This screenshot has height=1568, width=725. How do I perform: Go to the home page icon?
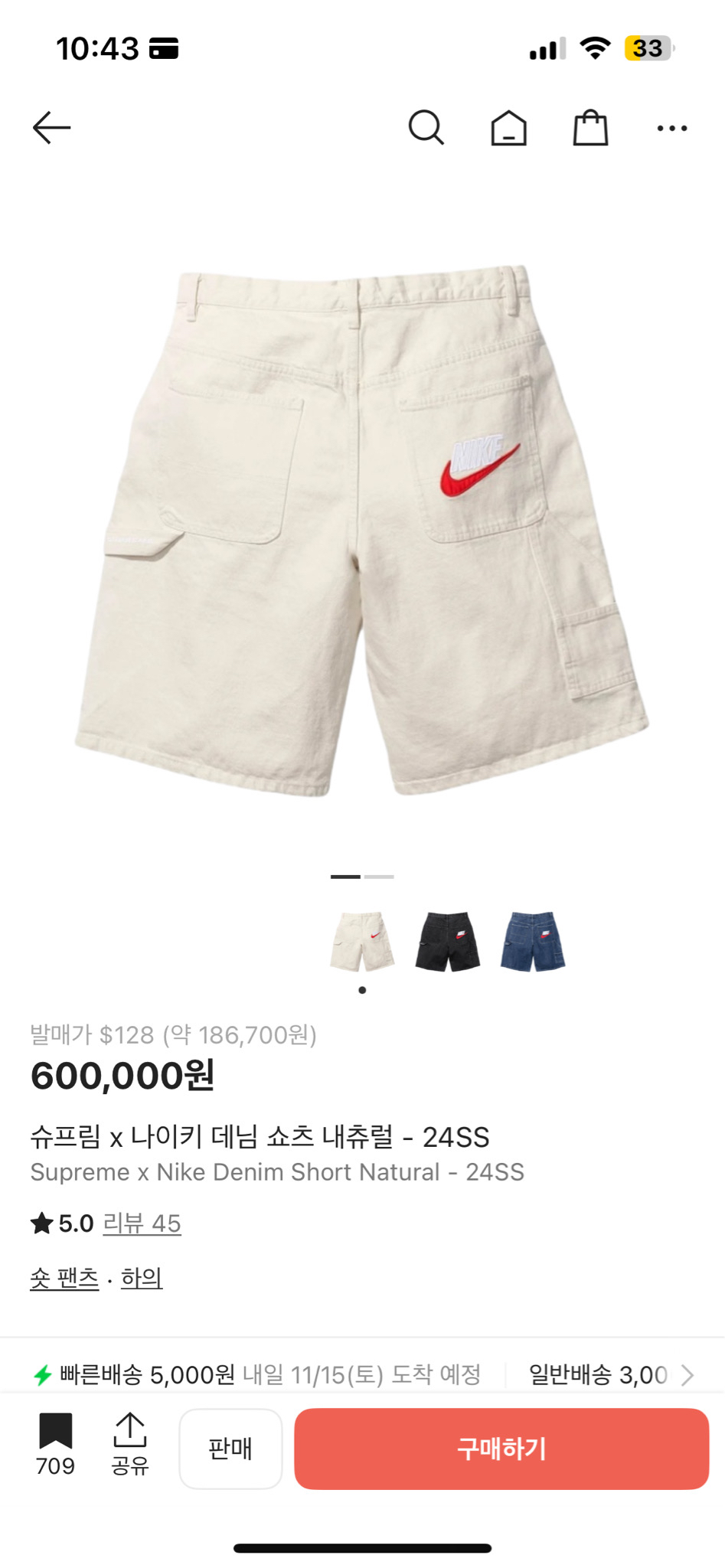coord(508,127)
